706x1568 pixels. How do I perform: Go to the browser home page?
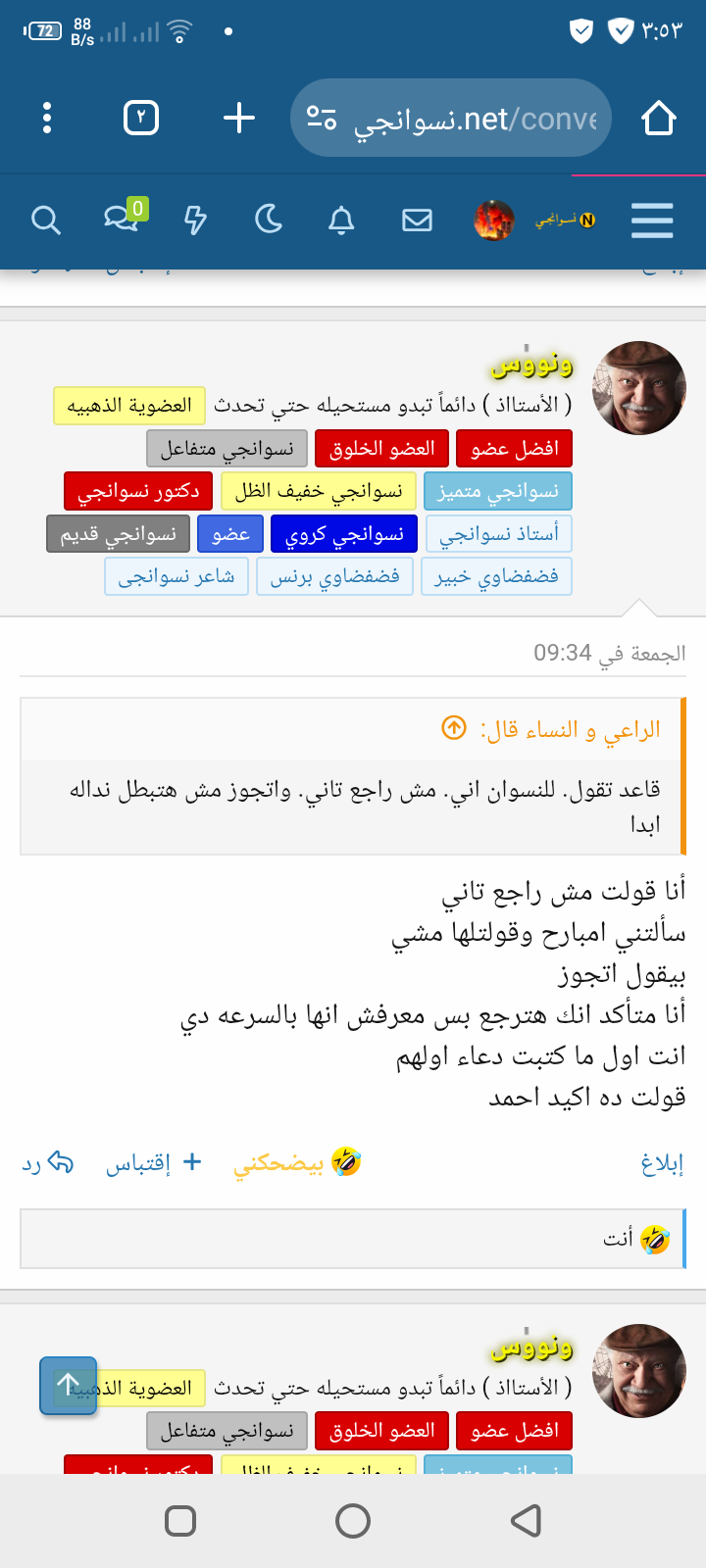coord(659,119)
